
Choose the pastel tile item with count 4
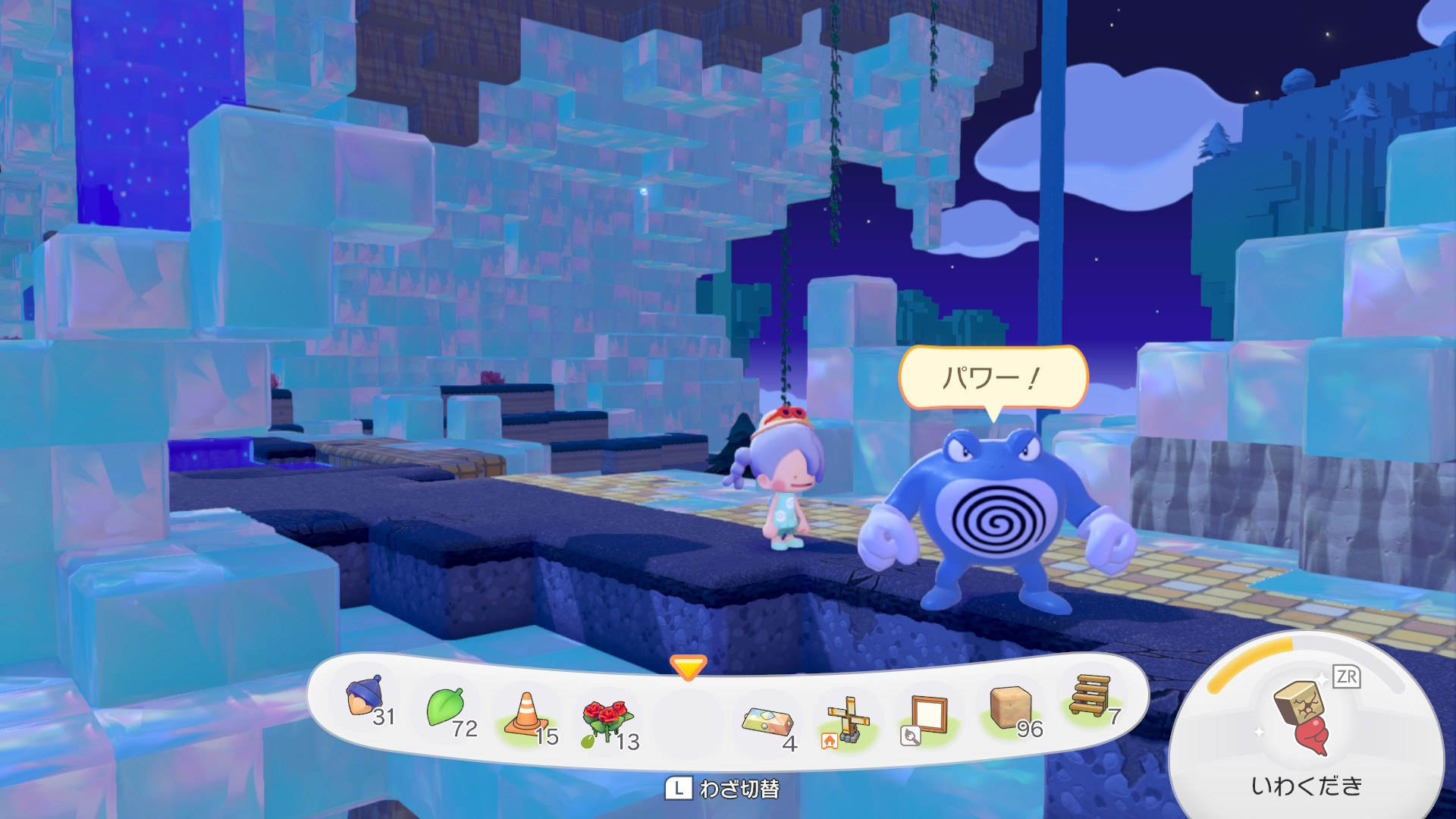click(x=768, y=720)
